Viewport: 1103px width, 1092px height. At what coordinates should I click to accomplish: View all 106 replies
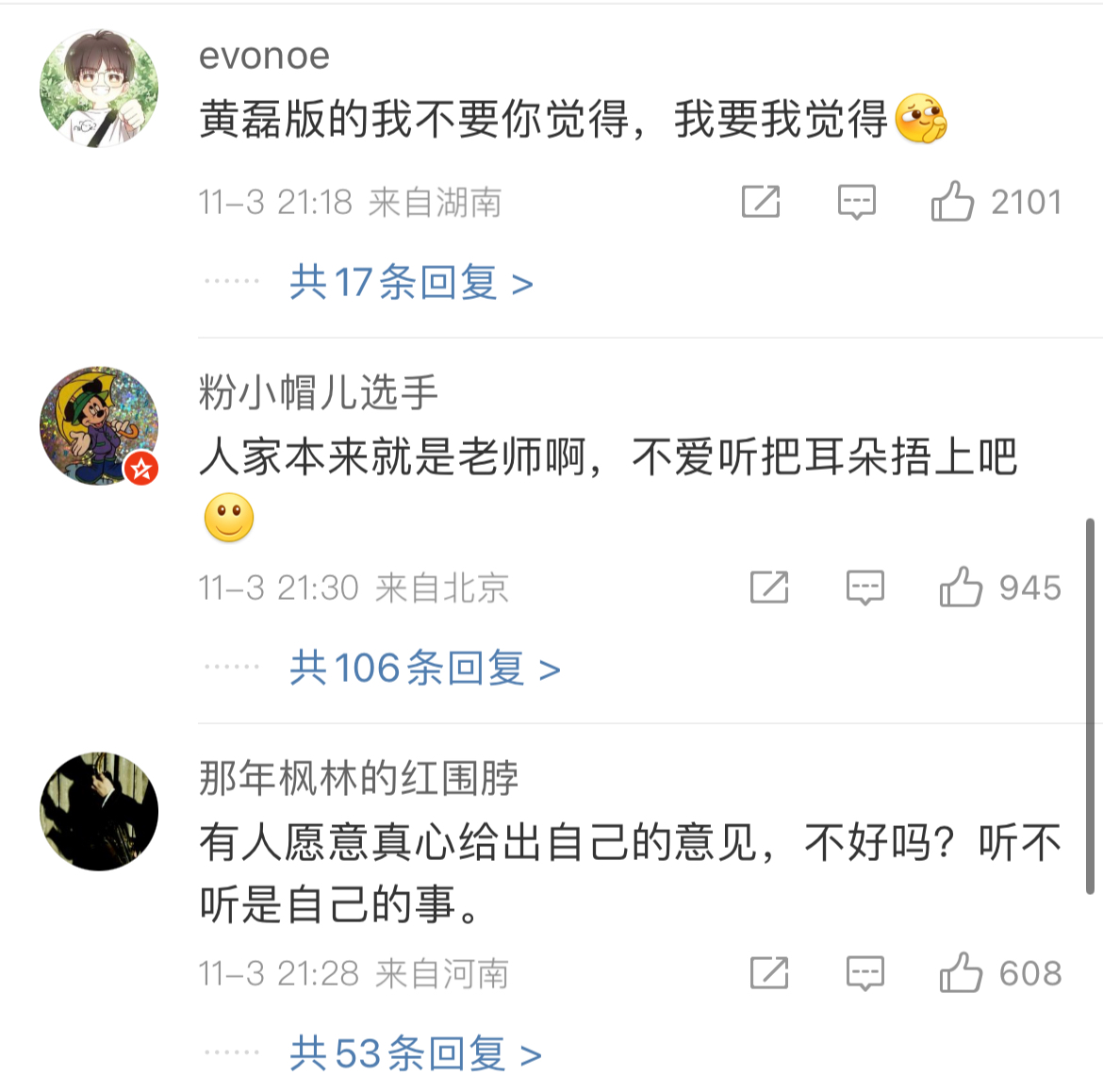point(424,668)
